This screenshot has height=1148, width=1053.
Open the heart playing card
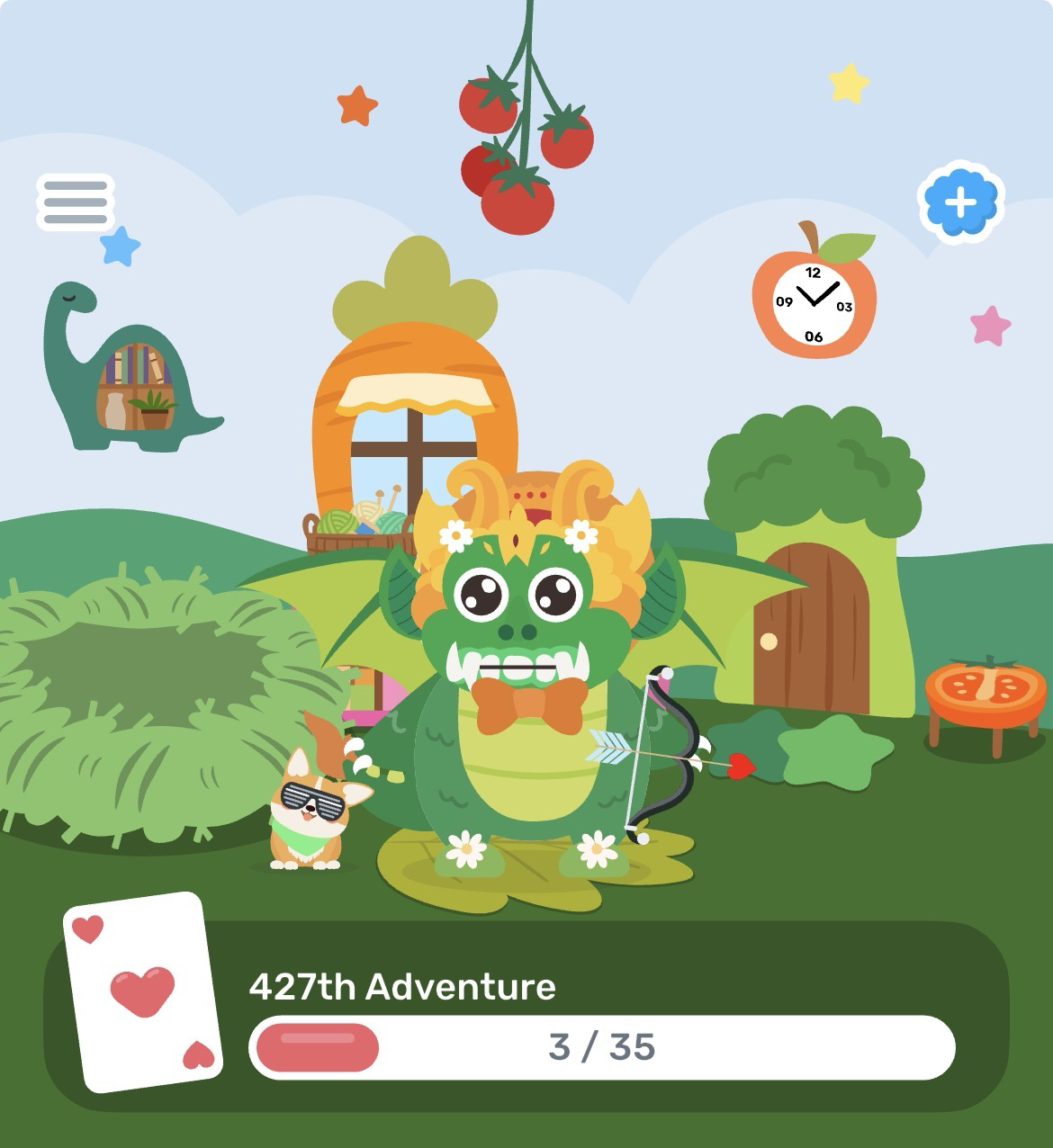pos(142,991)
